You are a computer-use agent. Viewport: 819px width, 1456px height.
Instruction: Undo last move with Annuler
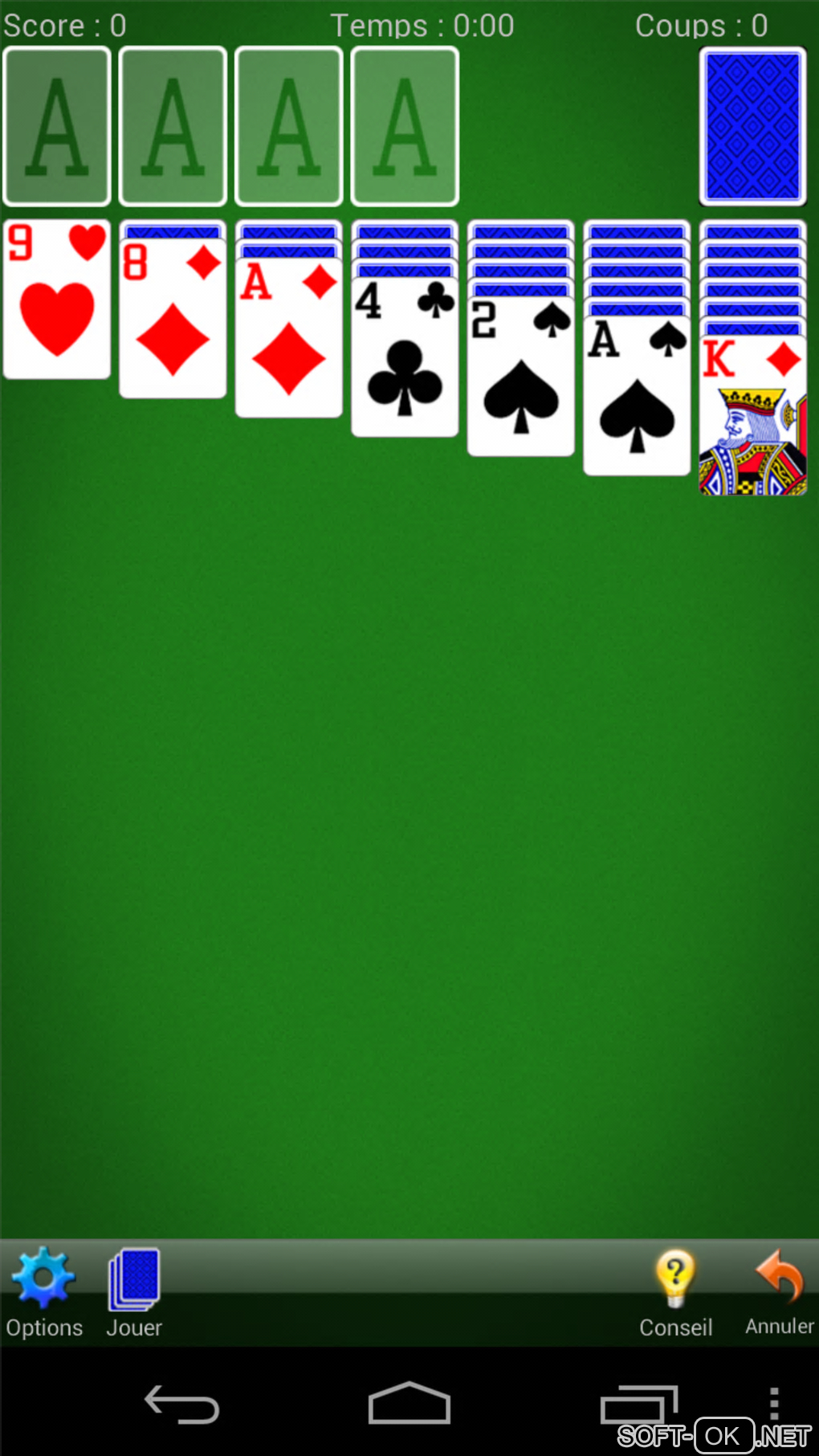point(779,1293)
